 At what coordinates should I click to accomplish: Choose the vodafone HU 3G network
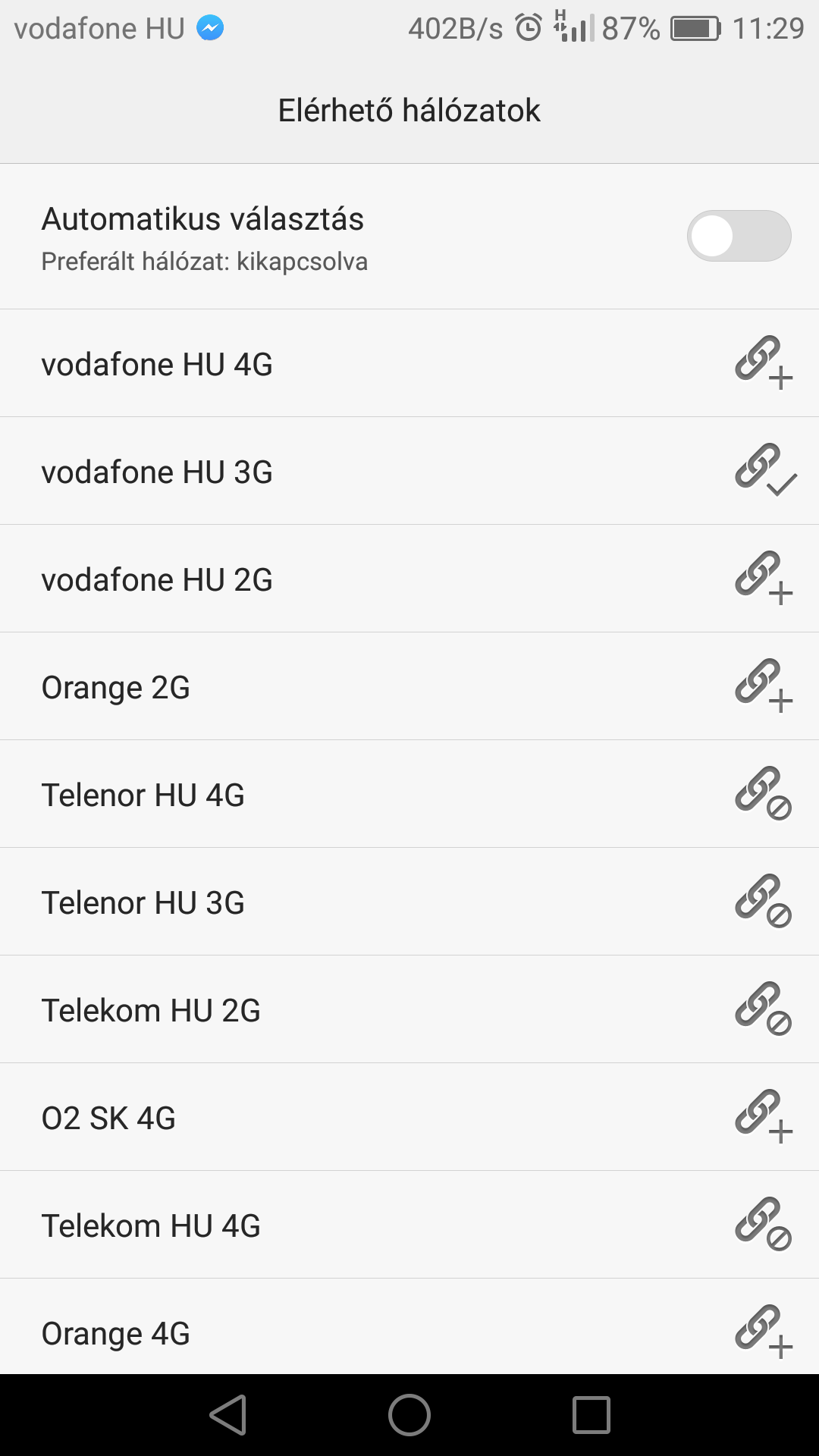409,471
